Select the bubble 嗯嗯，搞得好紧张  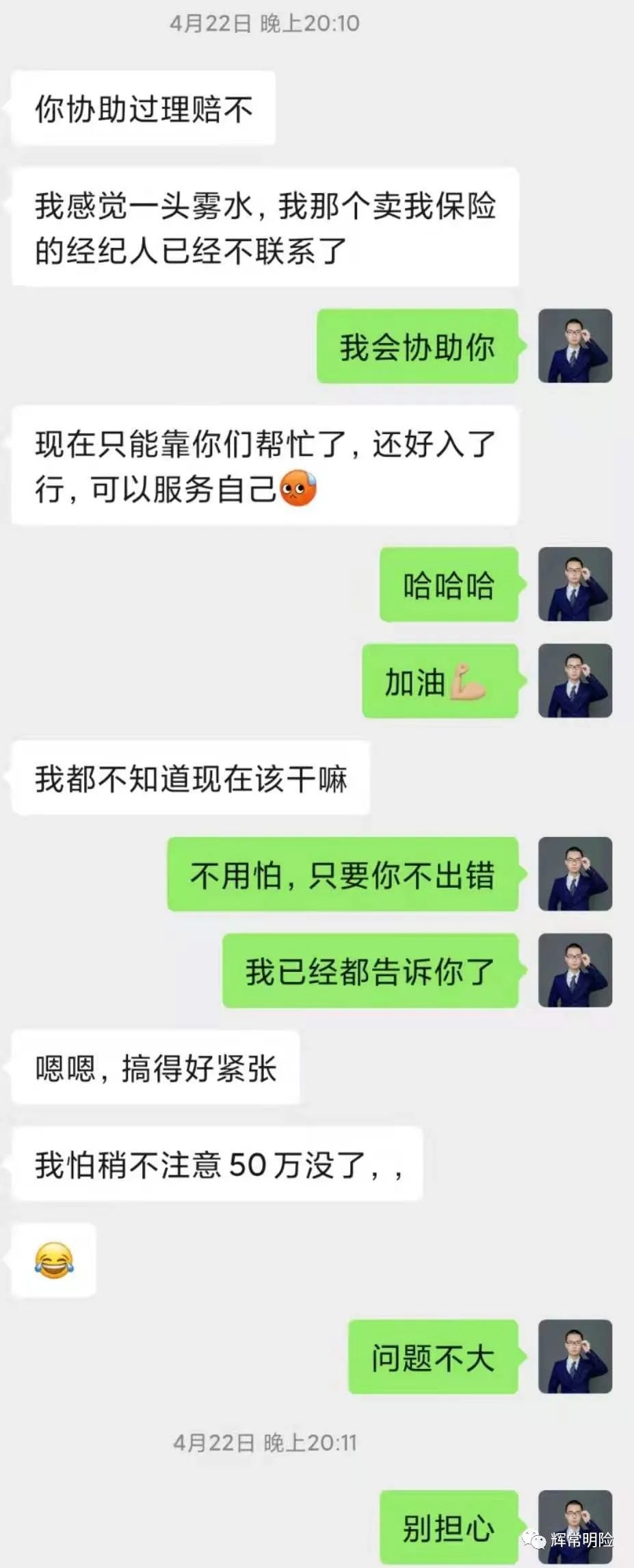point(154,1067)
